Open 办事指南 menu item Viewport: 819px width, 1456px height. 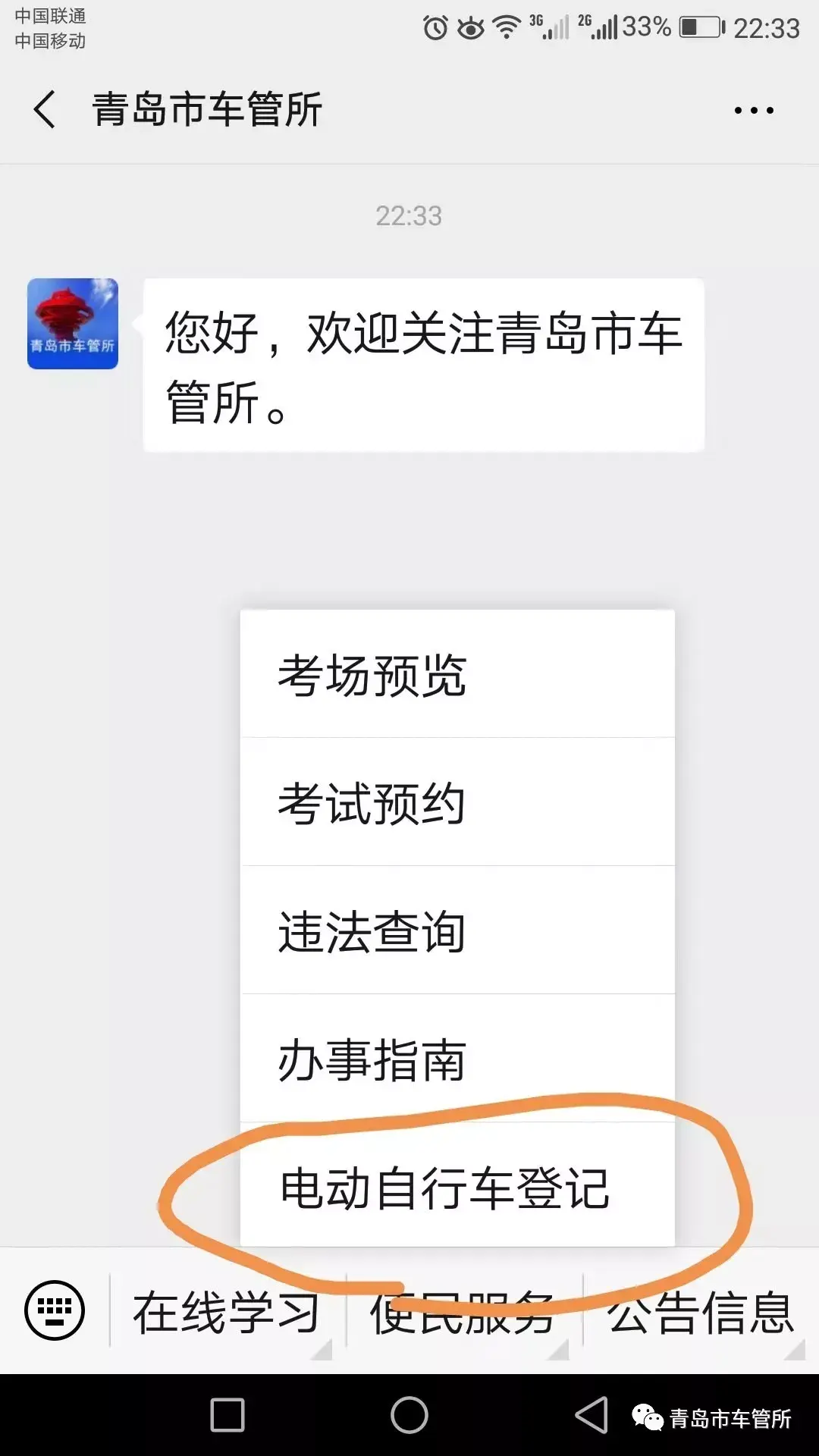click(x=457, y=1059)
